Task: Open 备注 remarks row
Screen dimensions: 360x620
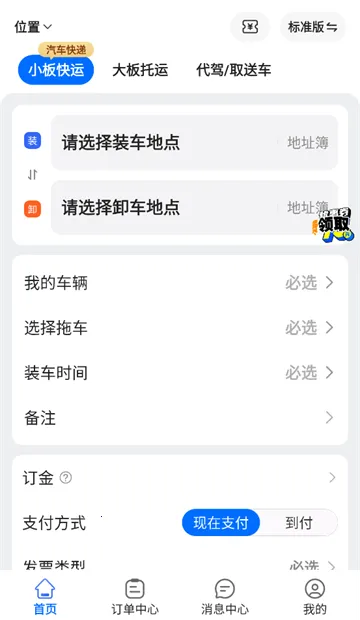Action: click(x=180, y=418)
